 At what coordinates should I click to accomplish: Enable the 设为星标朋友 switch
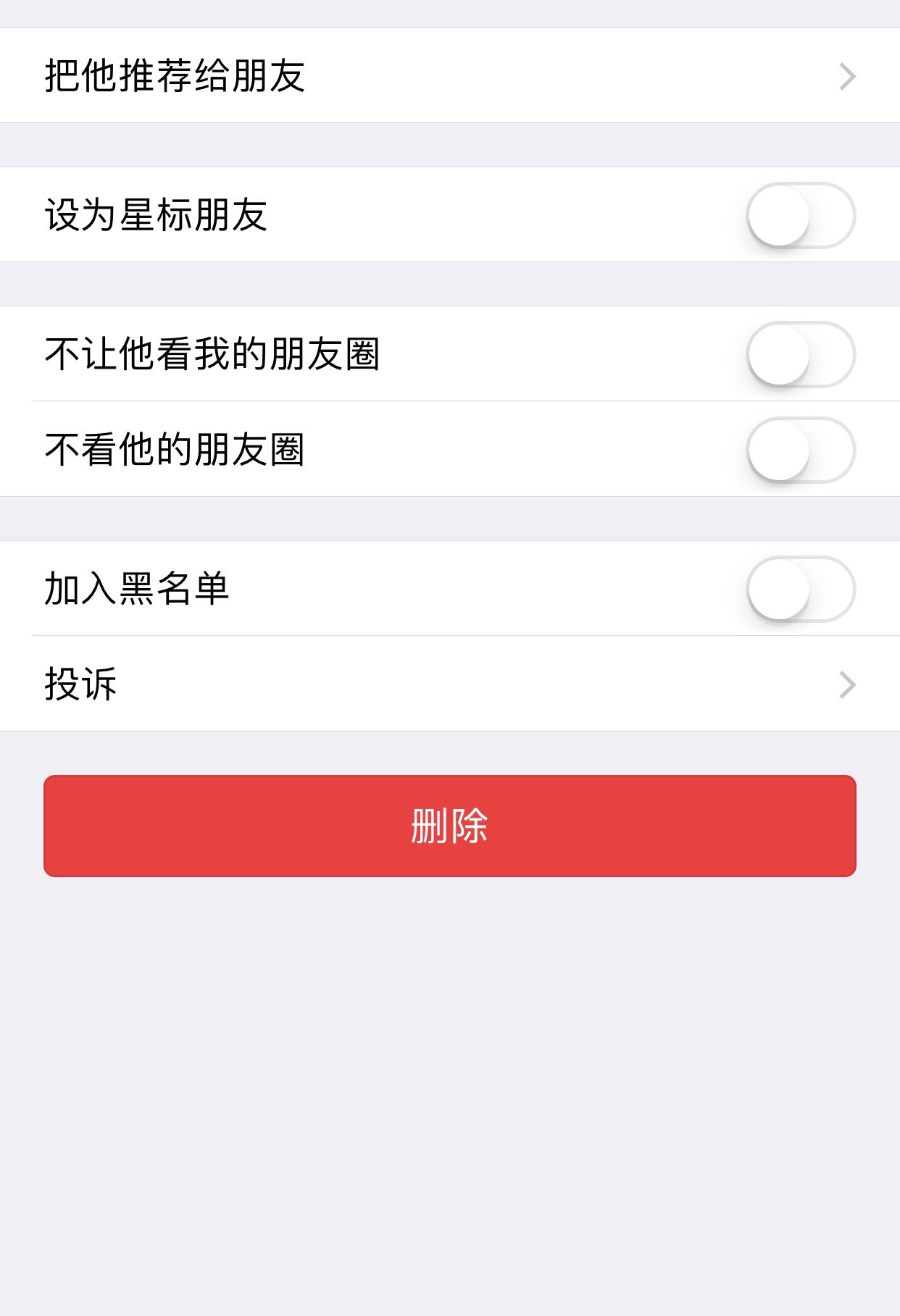801,215
